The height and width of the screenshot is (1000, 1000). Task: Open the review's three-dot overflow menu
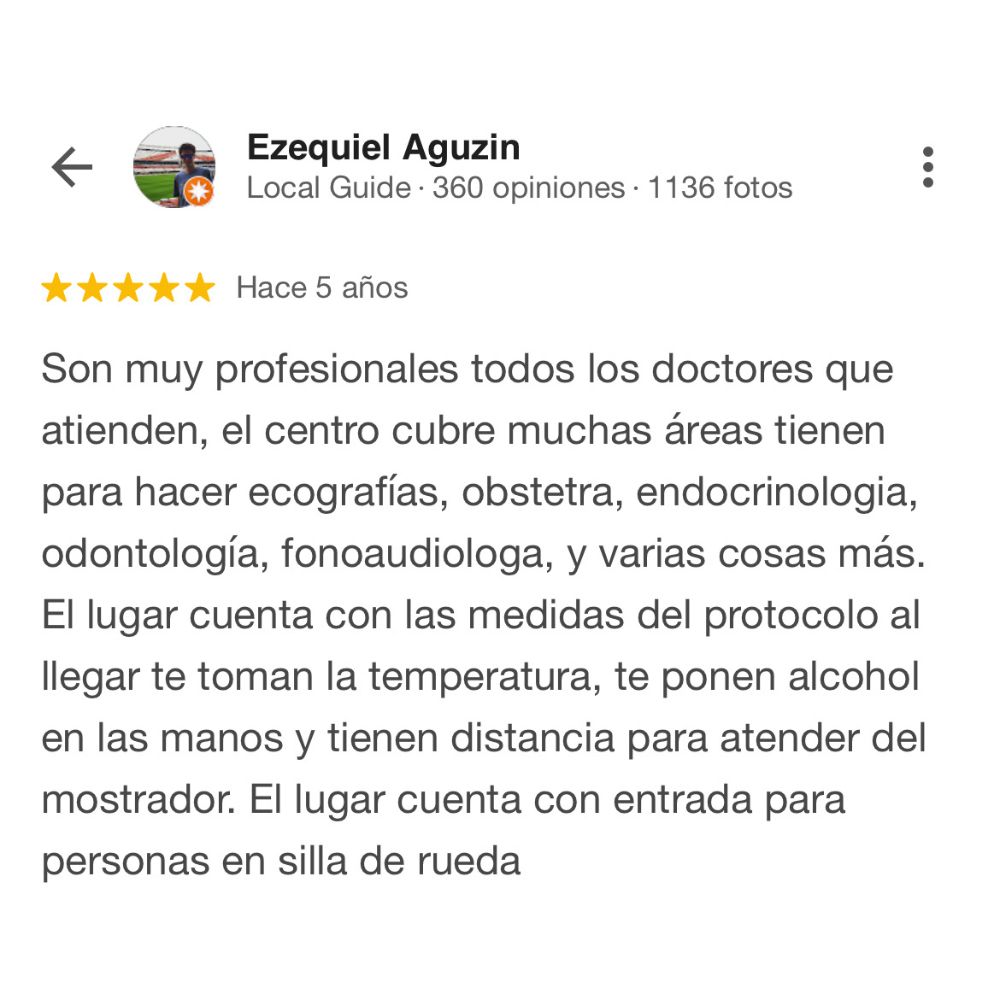click(x=928, y=167)
